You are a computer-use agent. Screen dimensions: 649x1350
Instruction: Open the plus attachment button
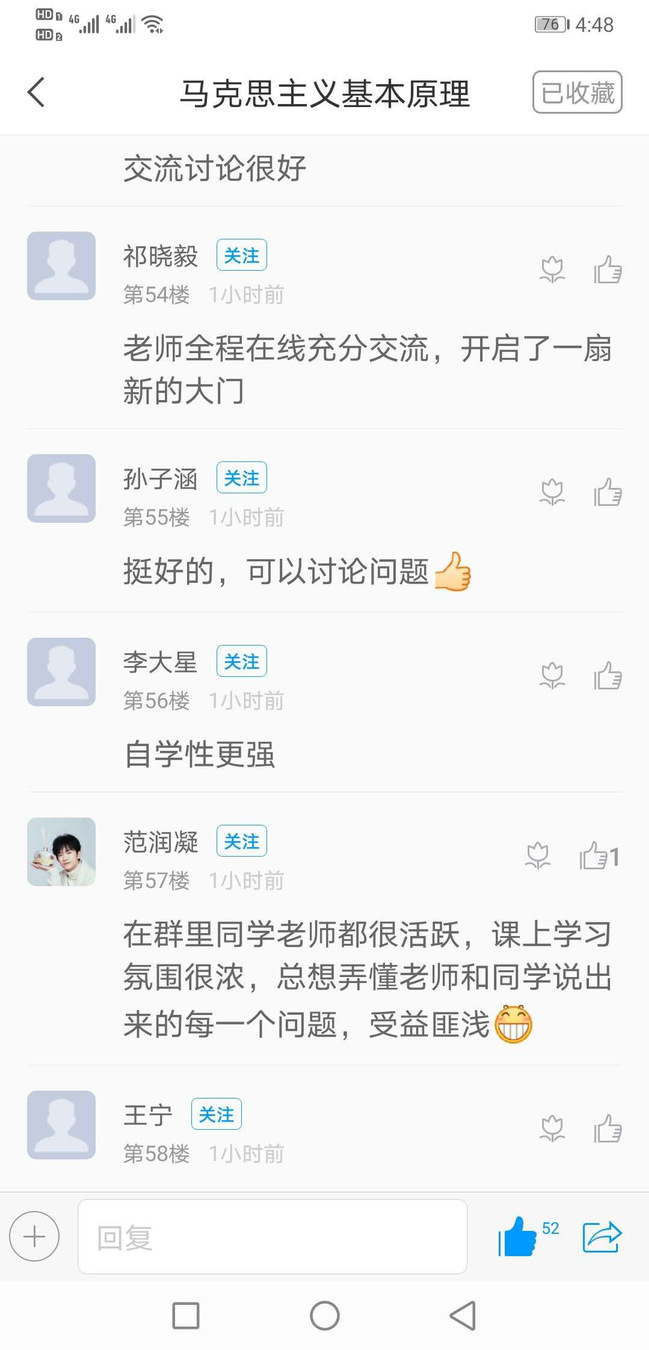pos(35,1237)
